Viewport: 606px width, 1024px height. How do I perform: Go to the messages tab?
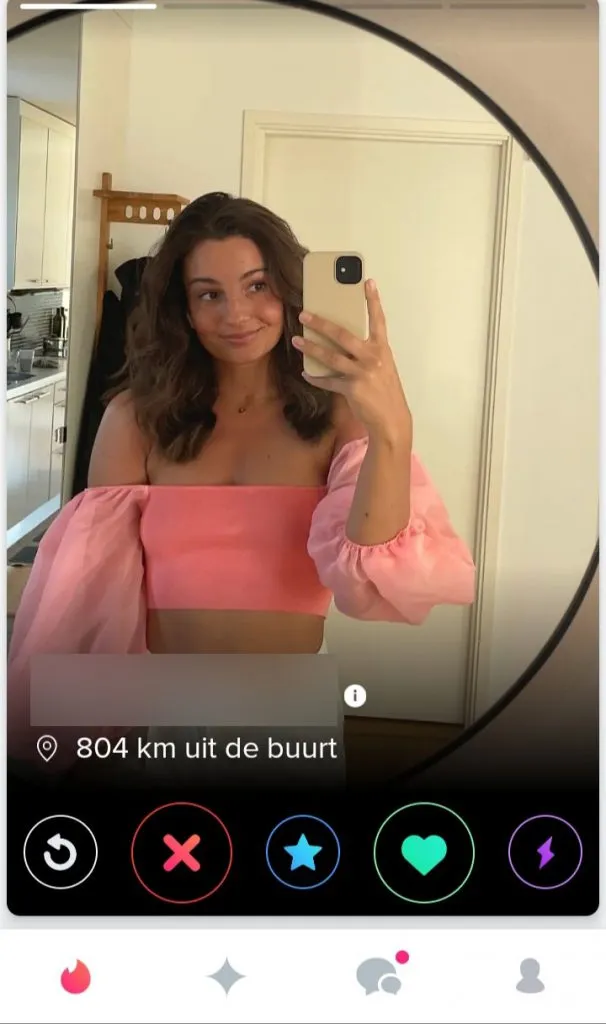tap(379, 976)
